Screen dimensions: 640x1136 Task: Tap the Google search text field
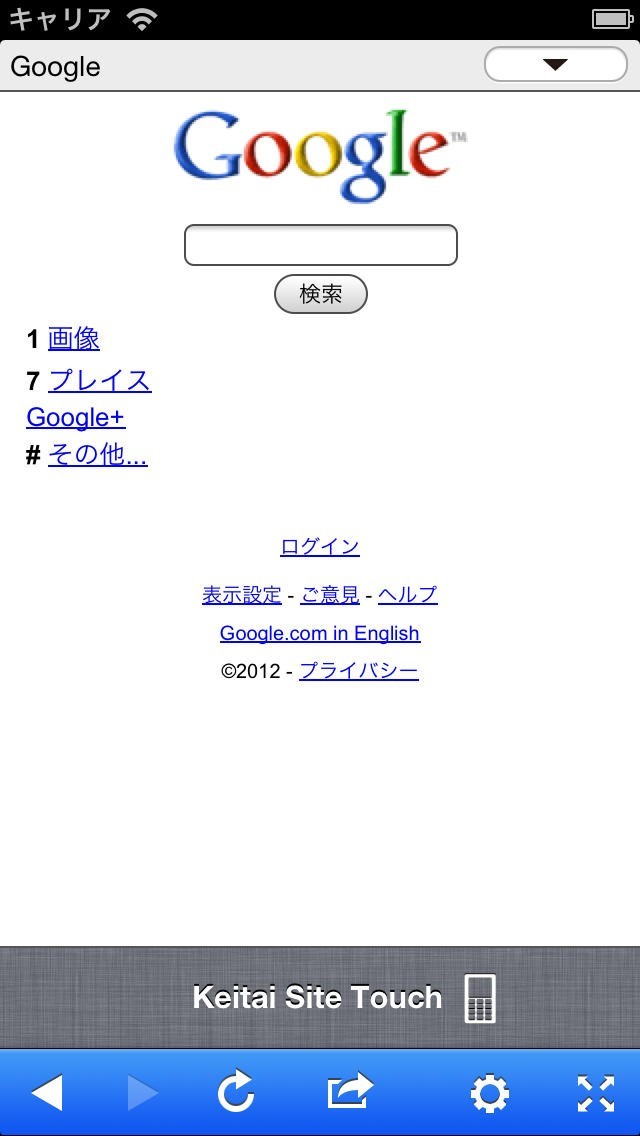320,245
